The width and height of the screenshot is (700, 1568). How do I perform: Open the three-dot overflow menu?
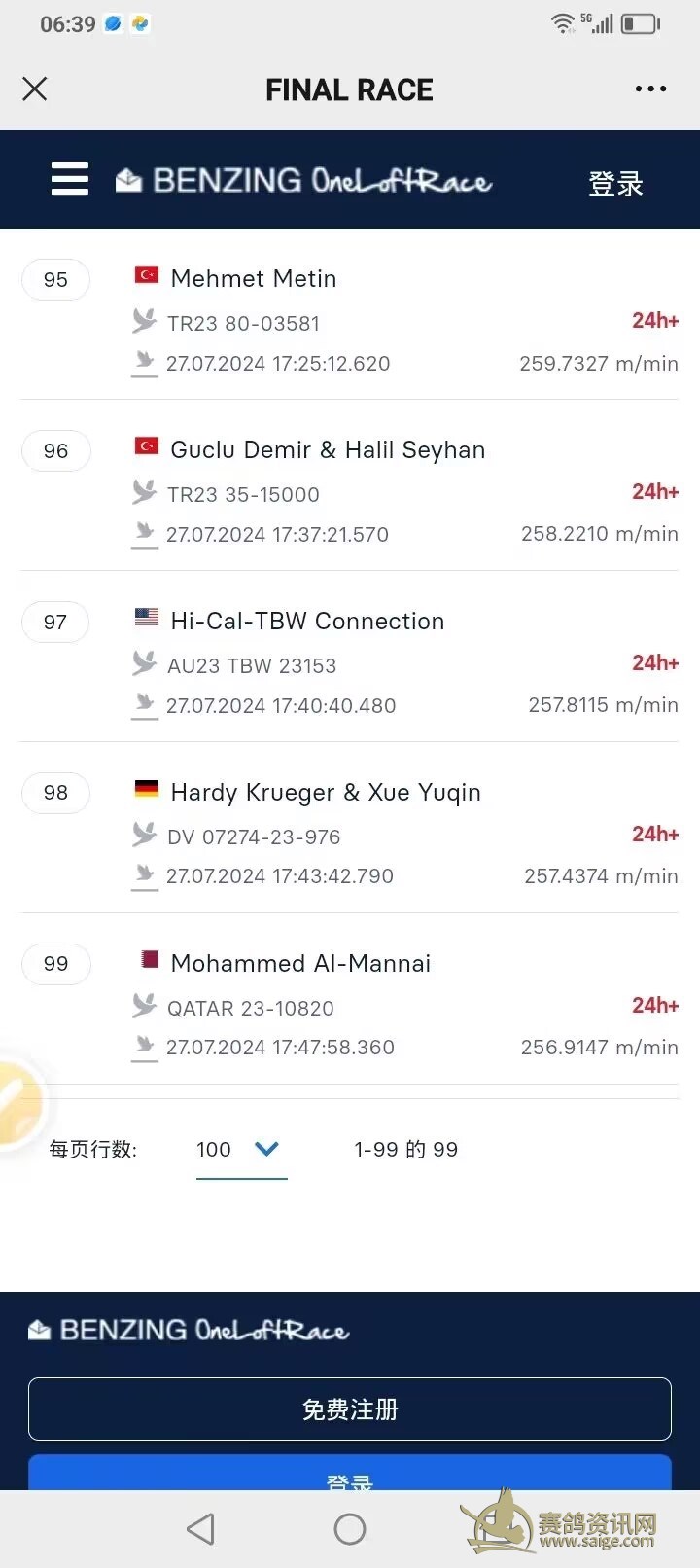(x=650, y=89)
